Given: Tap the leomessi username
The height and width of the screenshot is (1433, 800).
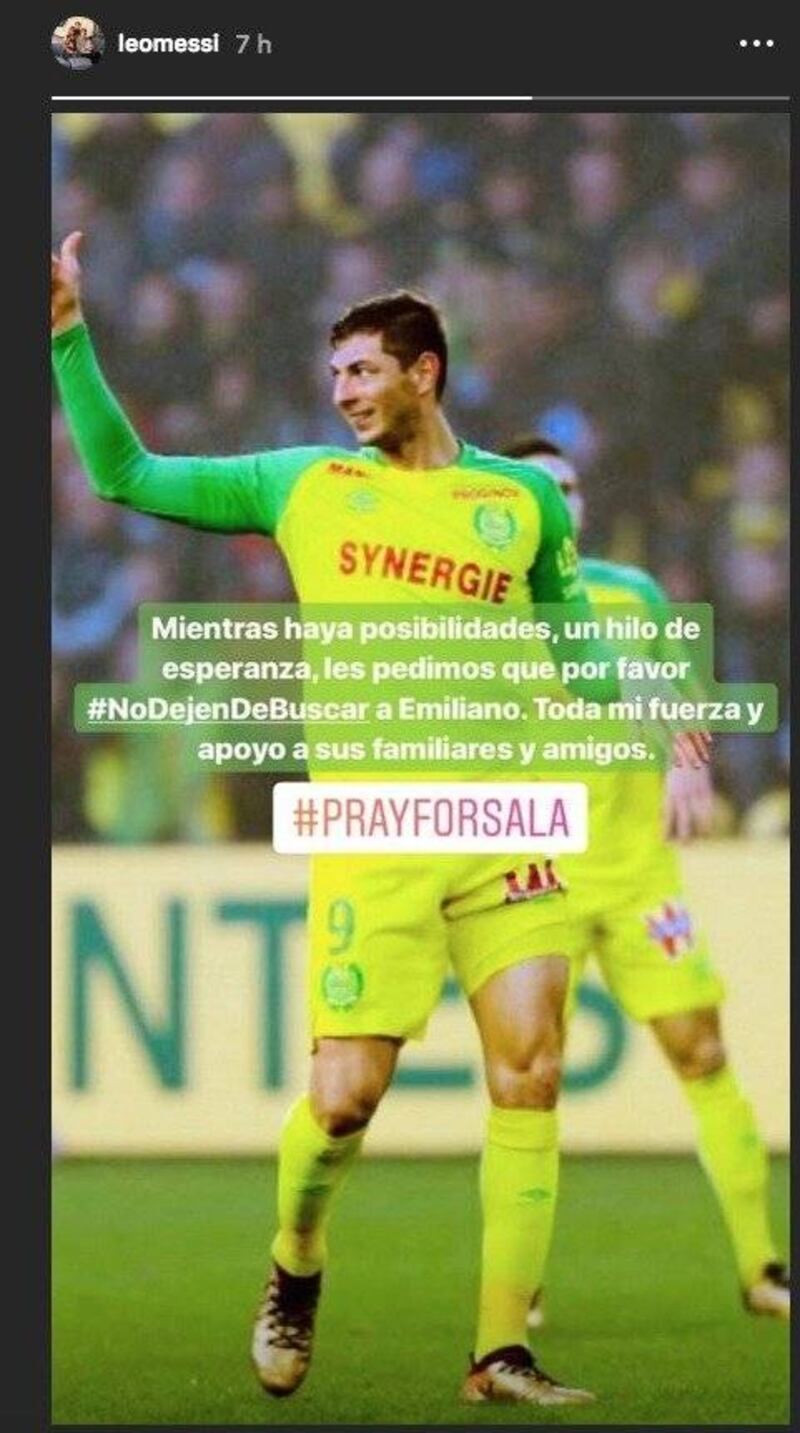Looking at the screenshot, I should [168, 44].
